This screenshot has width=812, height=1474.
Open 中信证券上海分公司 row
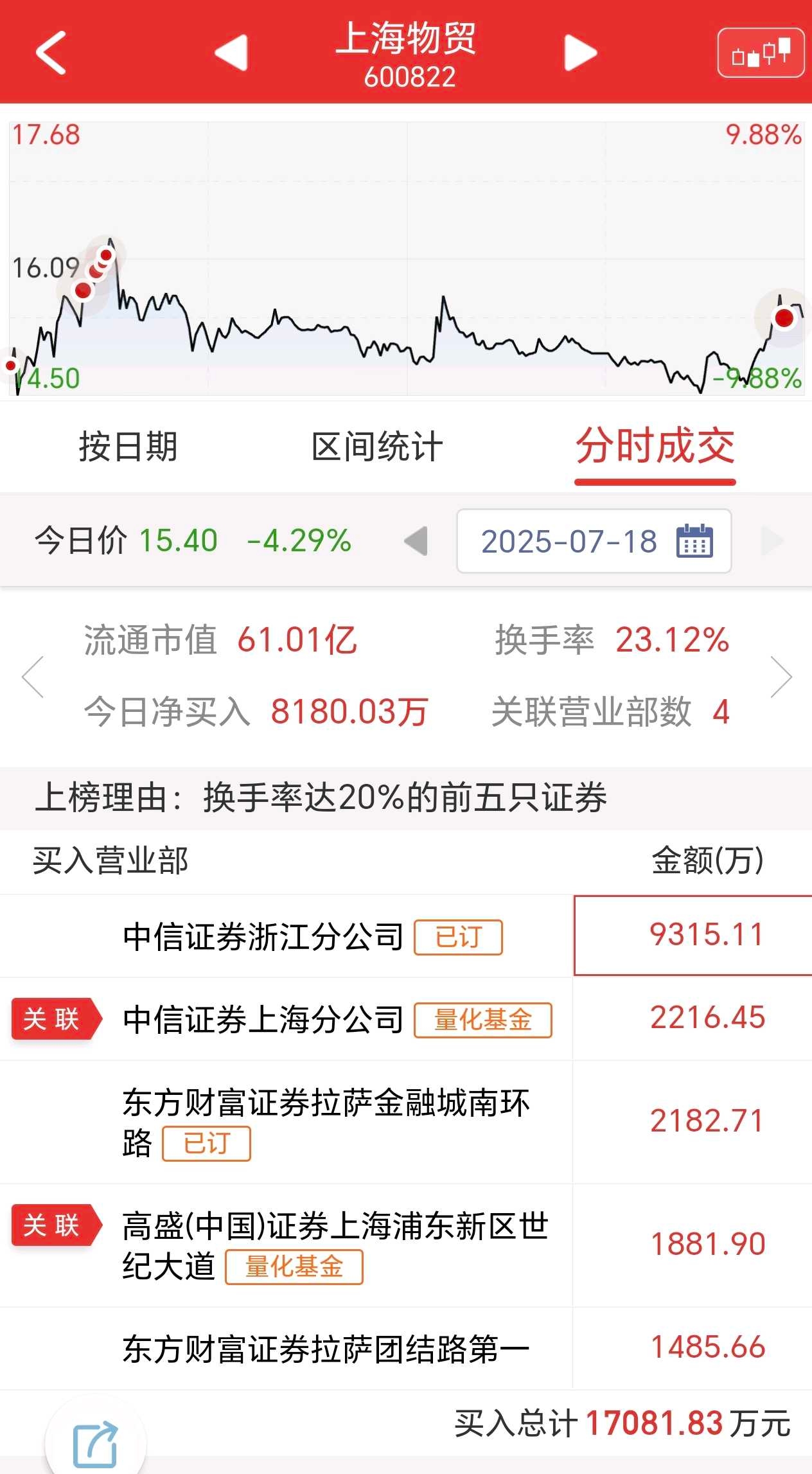pos(263,1020)
